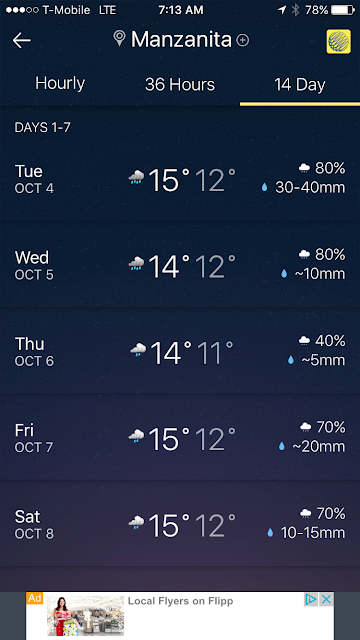Open Fri Oct 7 forecast details
360x640 pixels.
coord(180,438)
